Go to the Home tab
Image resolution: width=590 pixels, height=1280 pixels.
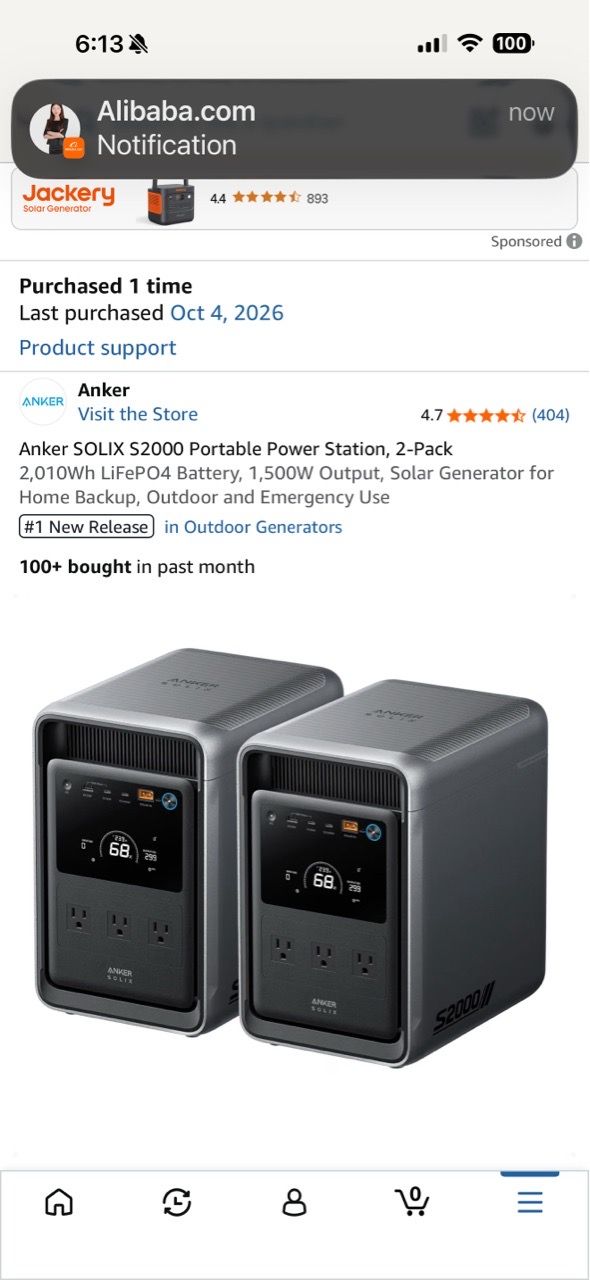[x=59, y=1202]
